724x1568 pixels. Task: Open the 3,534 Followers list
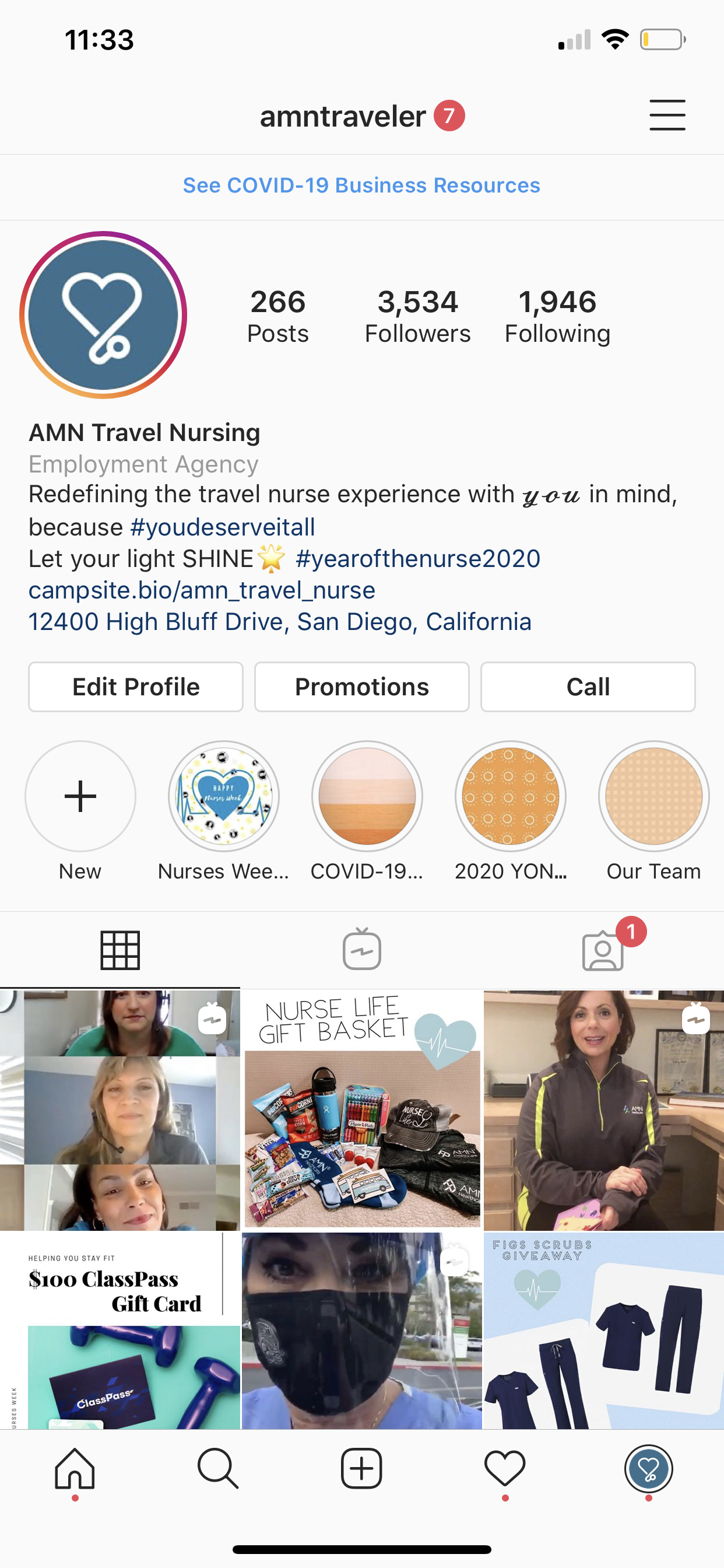(x=417, y=317)
